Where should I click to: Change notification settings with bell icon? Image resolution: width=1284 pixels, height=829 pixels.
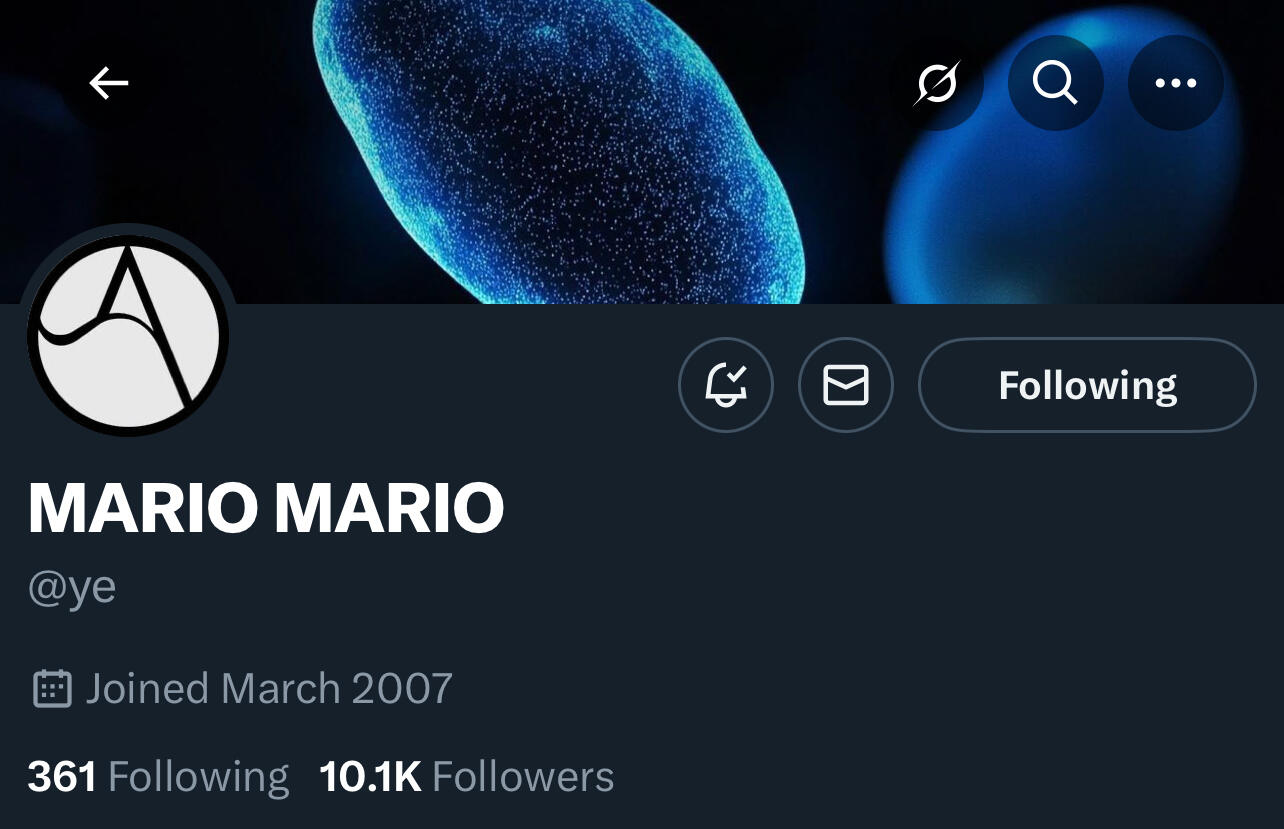click(726, 385)
